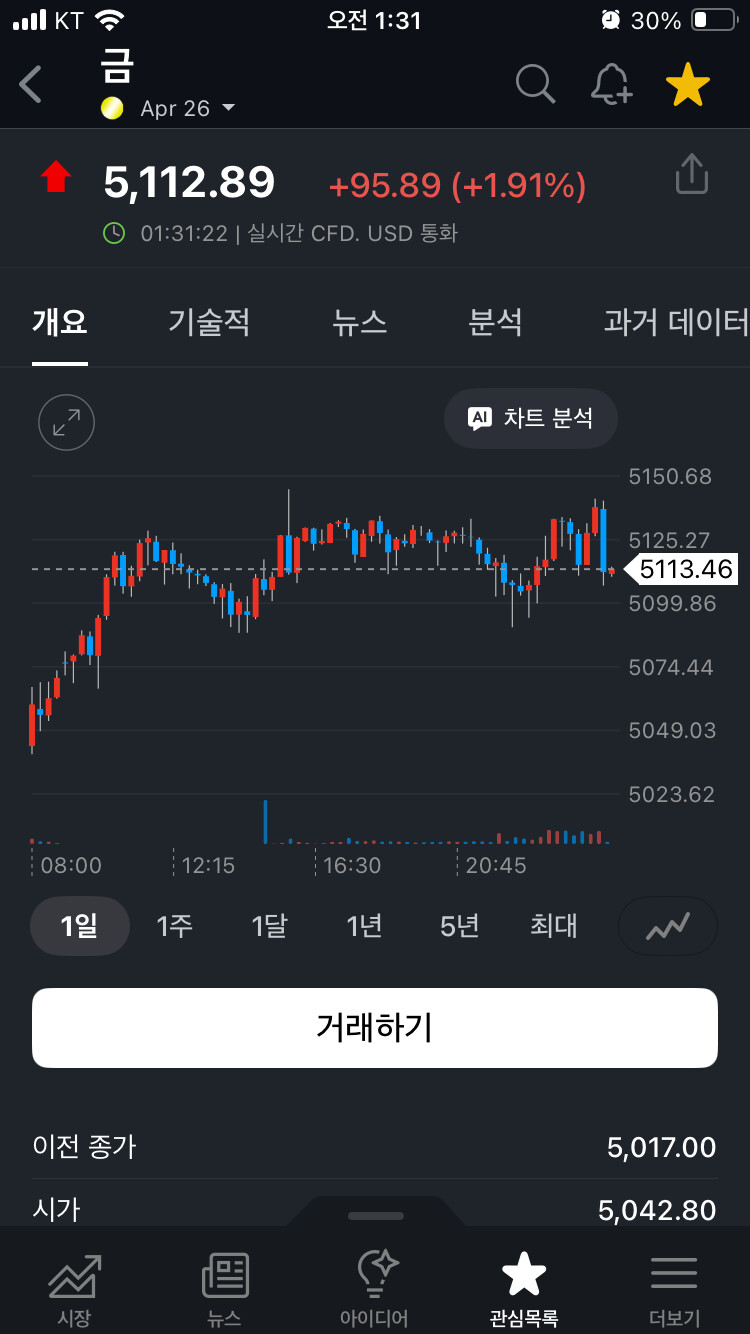The height and width of the screenshot is (1334, 750).
Task: Change the chart type with the line icon
Action: pyautogui.click(x=668, y=926)
